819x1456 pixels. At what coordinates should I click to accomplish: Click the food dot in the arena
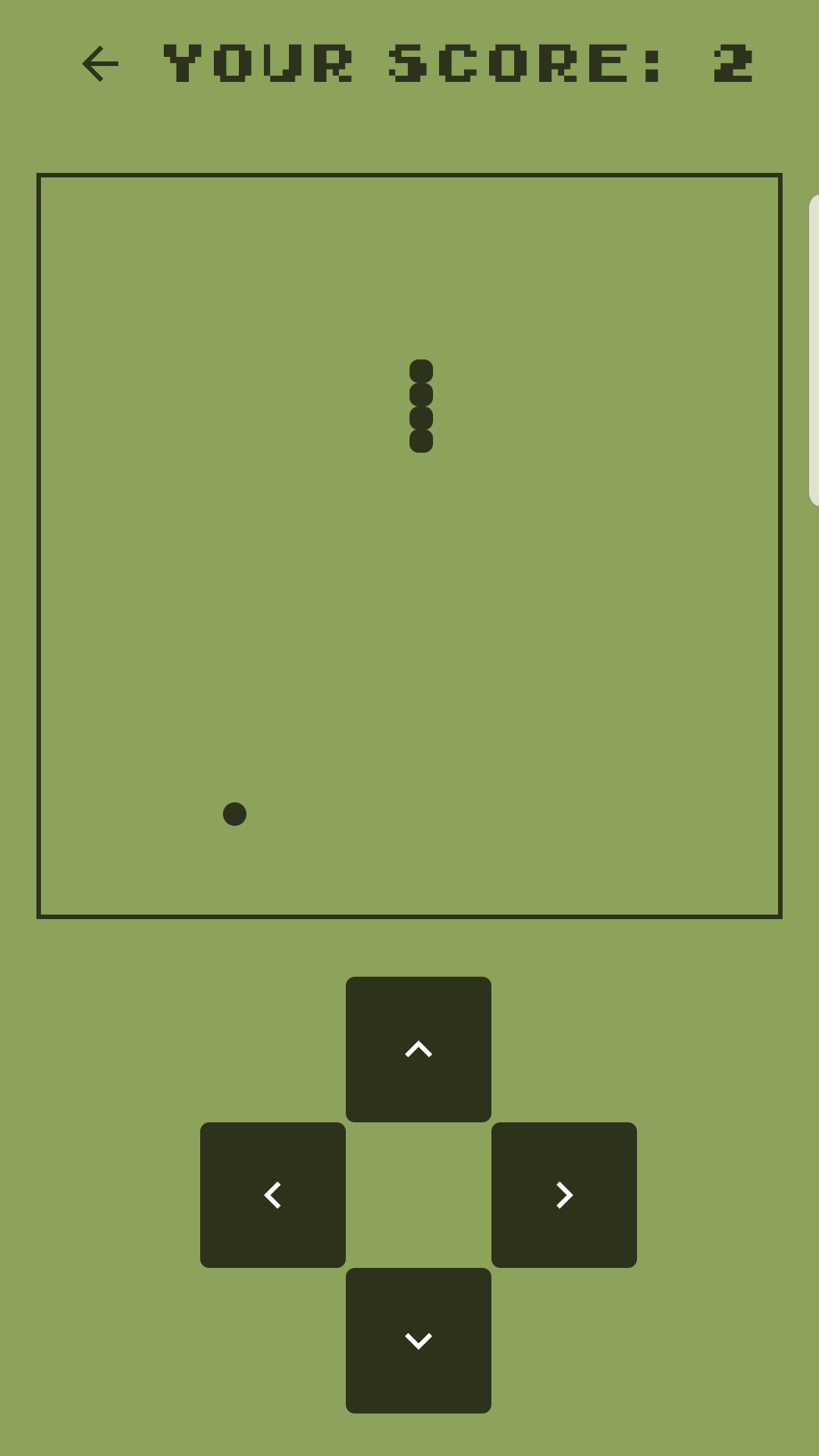pos(234,814)
